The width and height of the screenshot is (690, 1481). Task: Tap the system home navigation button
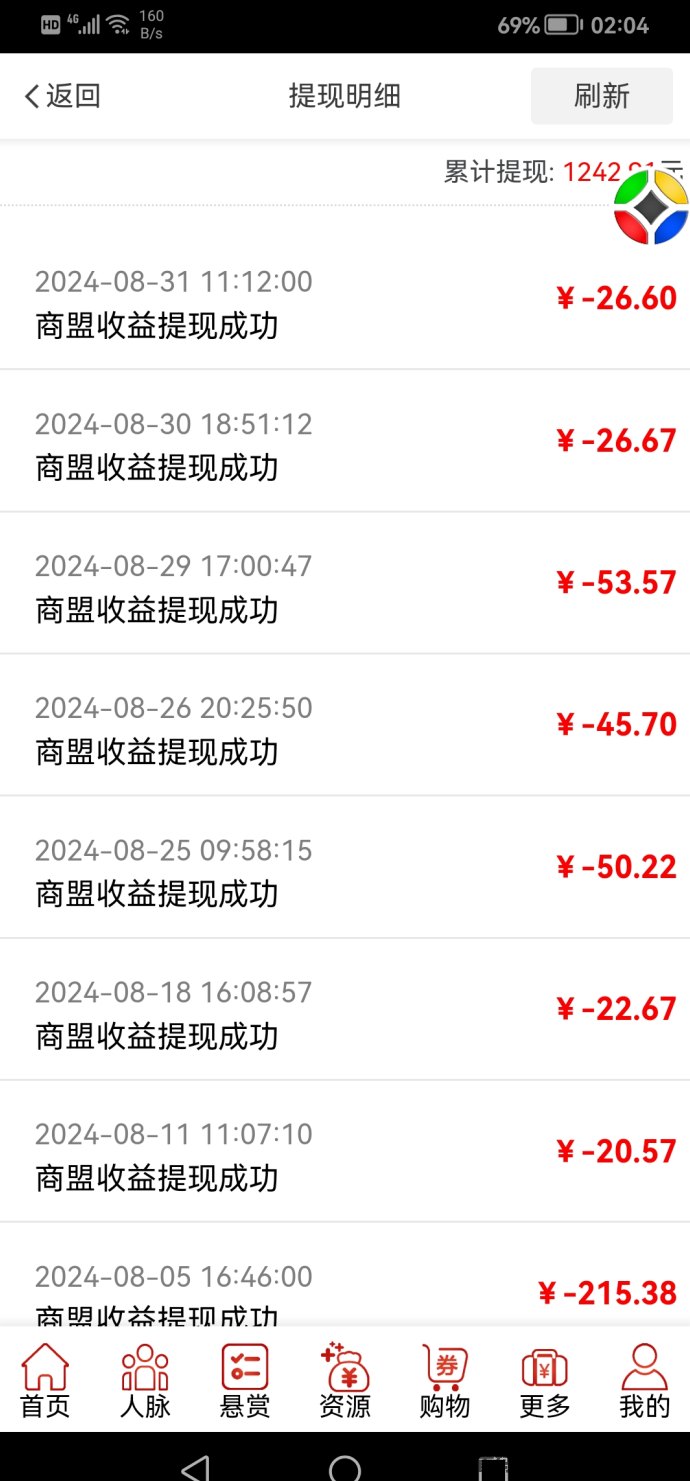(345, 1468)
